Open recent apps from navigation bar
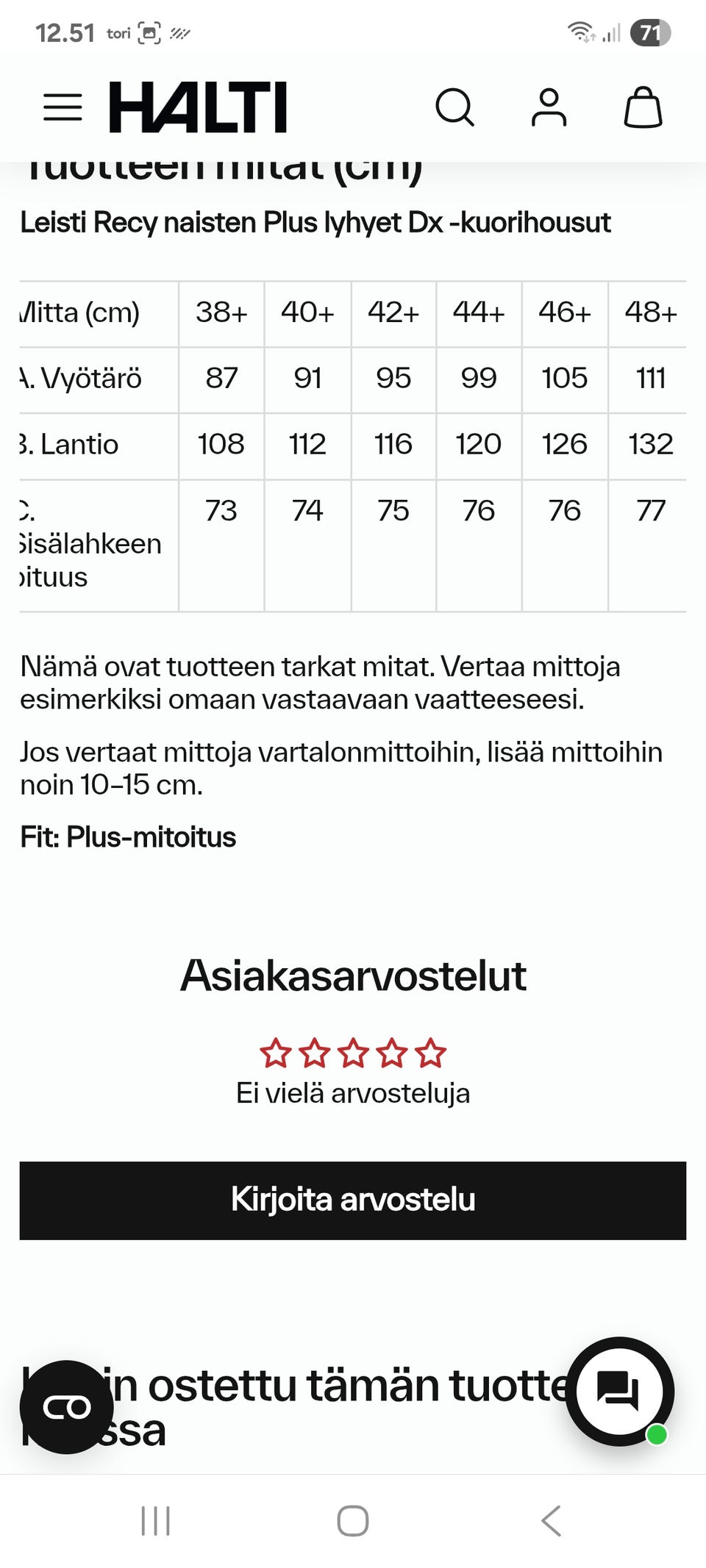The height and width of the screenshot is (1568, 706). click(155, 1521)
